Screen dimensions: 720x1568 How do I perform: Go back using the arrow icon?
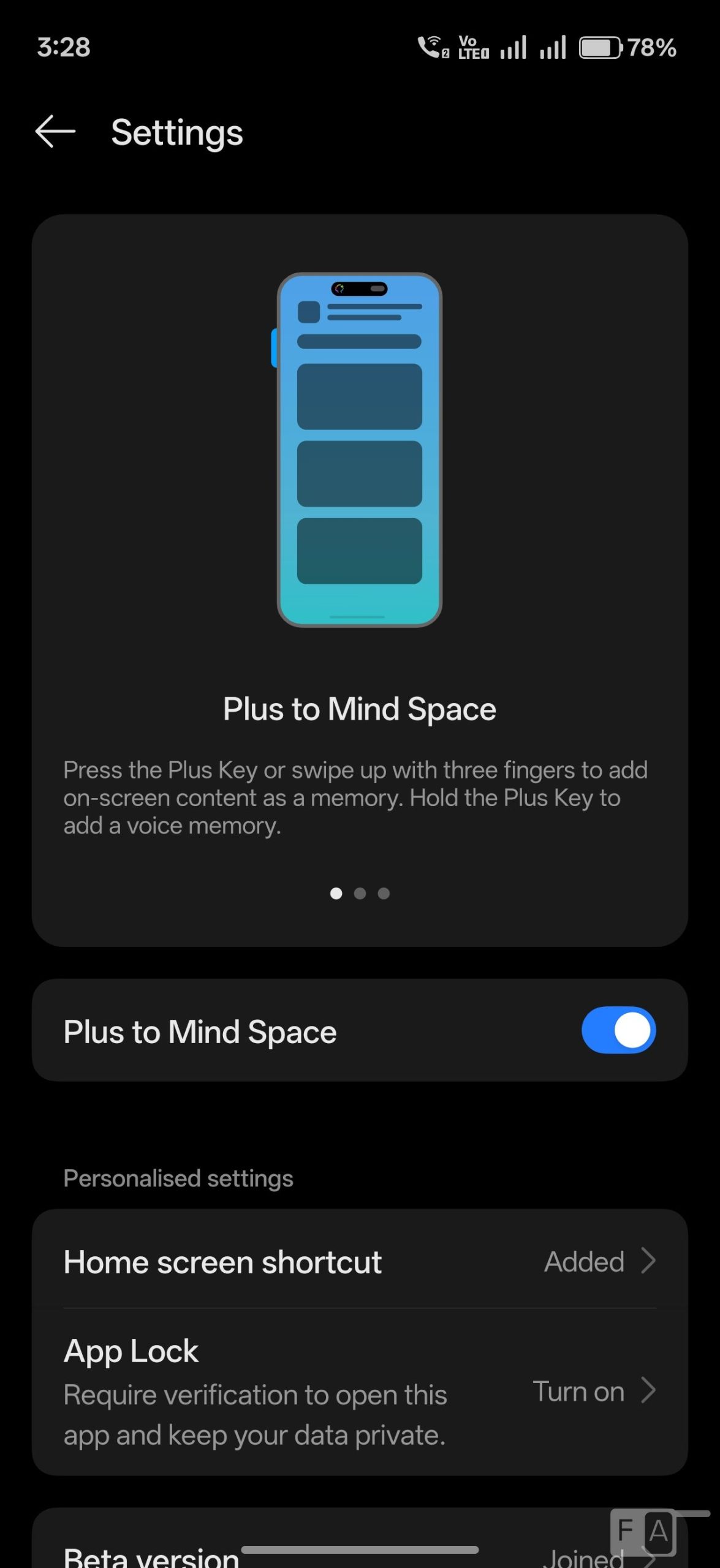[x=55, y=132]
